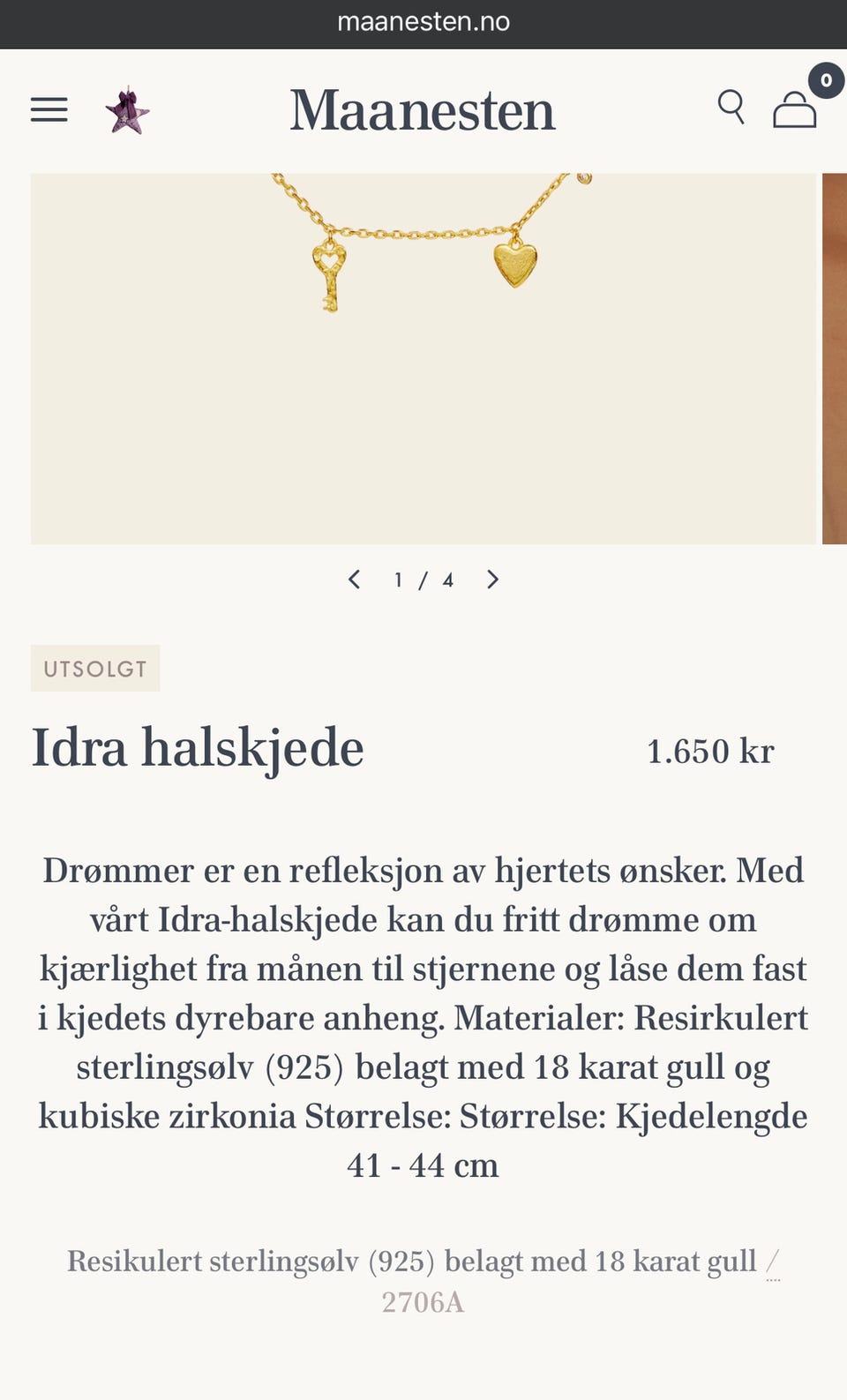This screenshot has width=847, height=1400.
Task: Go back in carousel with left chevron
Action: 355,580
